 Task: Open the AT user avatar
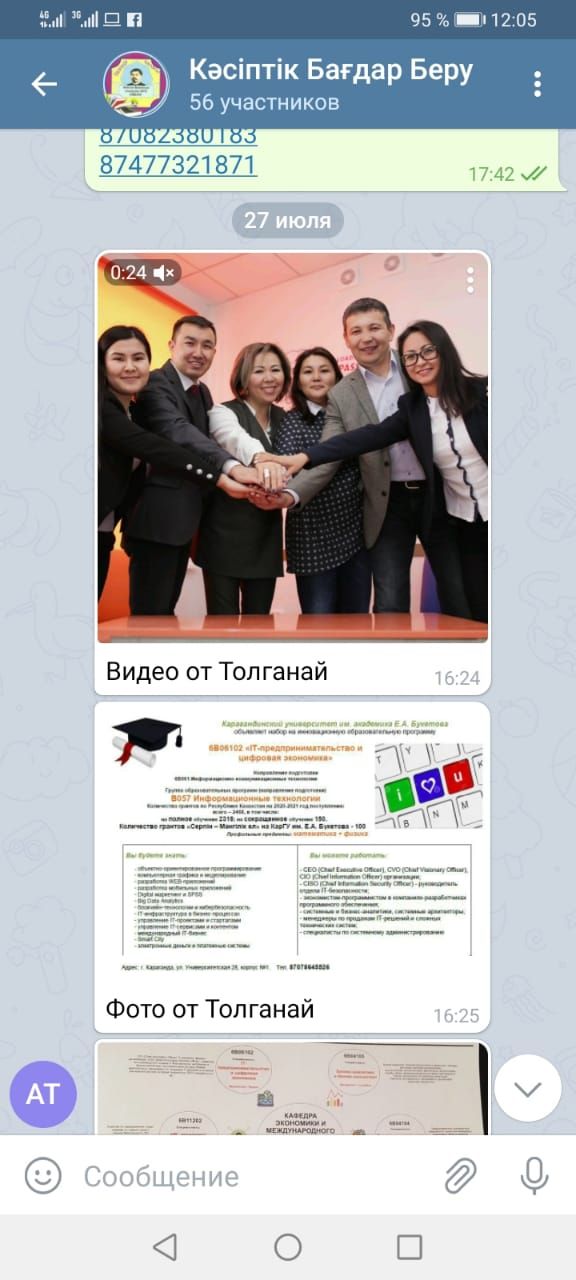click(x=43, y=1094)
